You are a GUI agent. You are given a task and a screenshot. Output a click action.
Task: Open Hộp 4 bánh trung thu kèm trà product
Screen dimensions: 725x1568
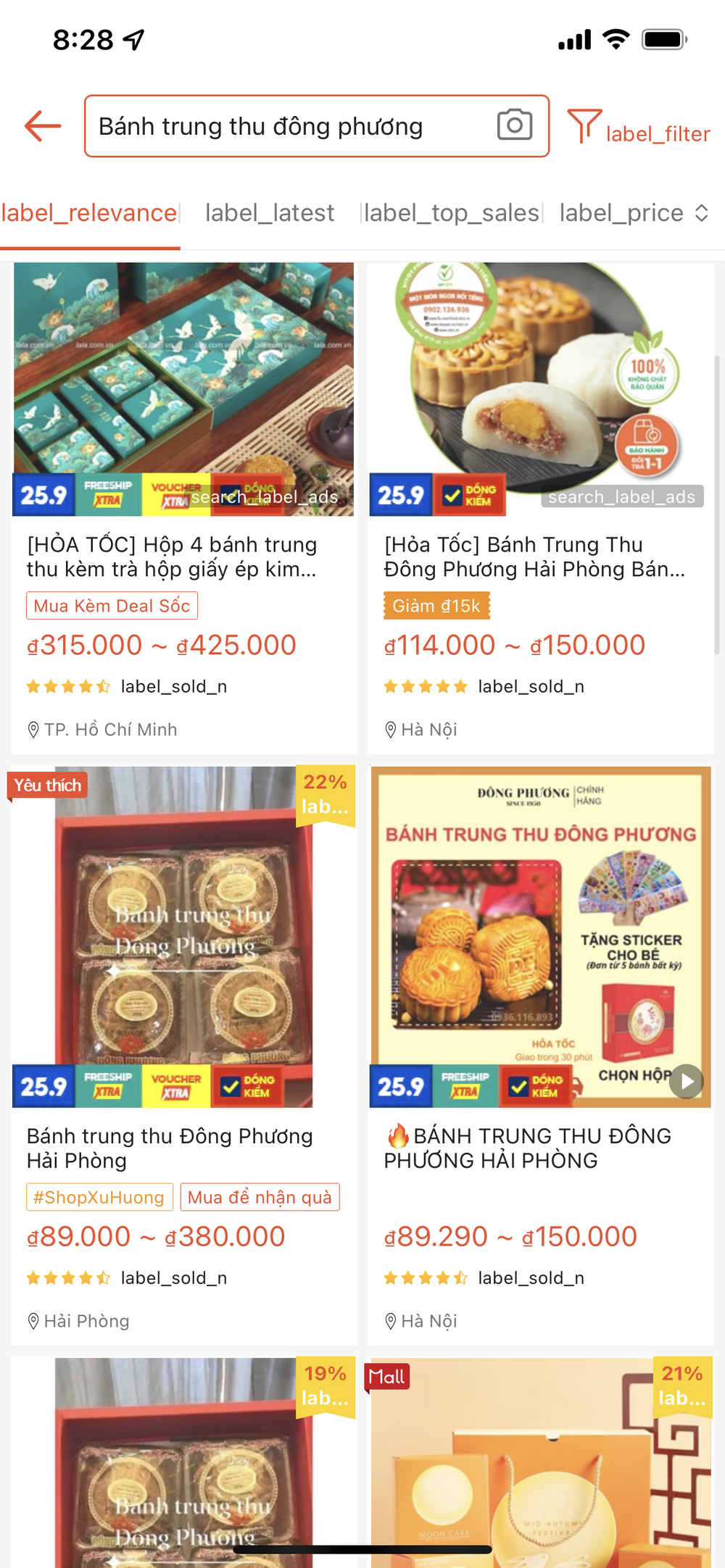pos(183,507)
